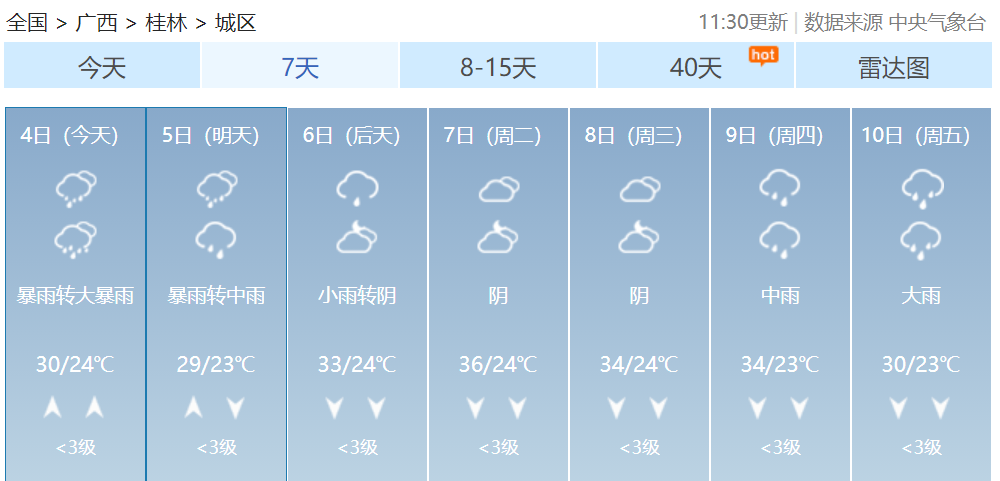The height and width of the screenshot is (481, 1000).
Task: Select the 4日 (今天) forecast card
Action: tap(75, 290)
